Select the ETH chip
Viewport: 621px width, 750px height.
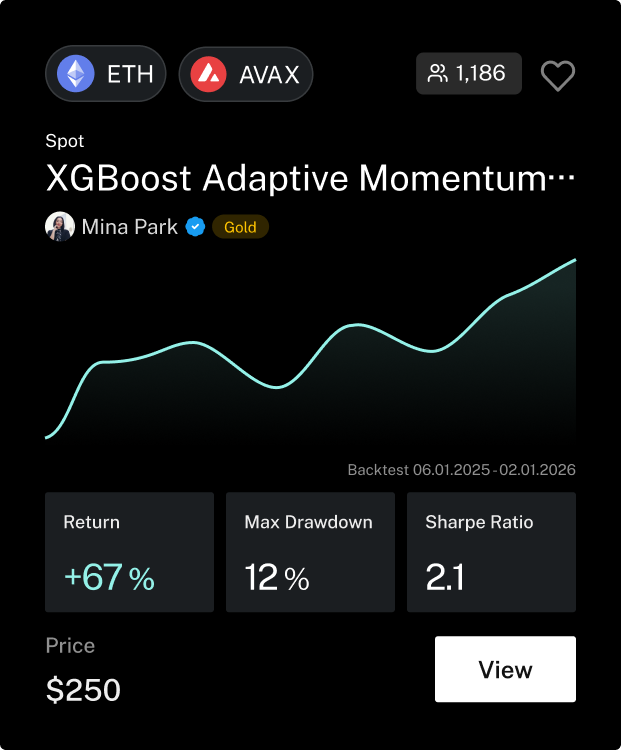coord(105,74)
